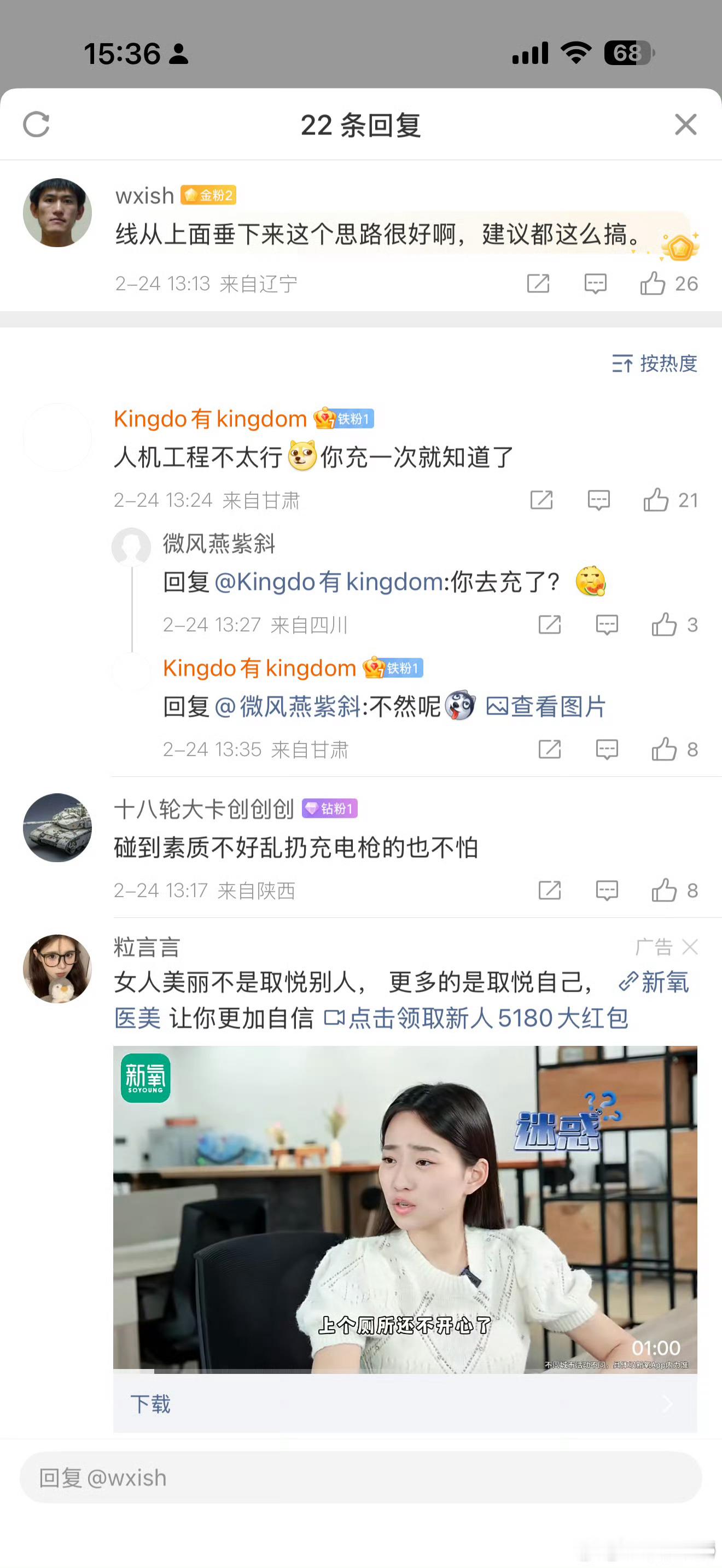Tap the 回复 @wxish input field
722x1568 pixels.
(x=359, y=1478)
